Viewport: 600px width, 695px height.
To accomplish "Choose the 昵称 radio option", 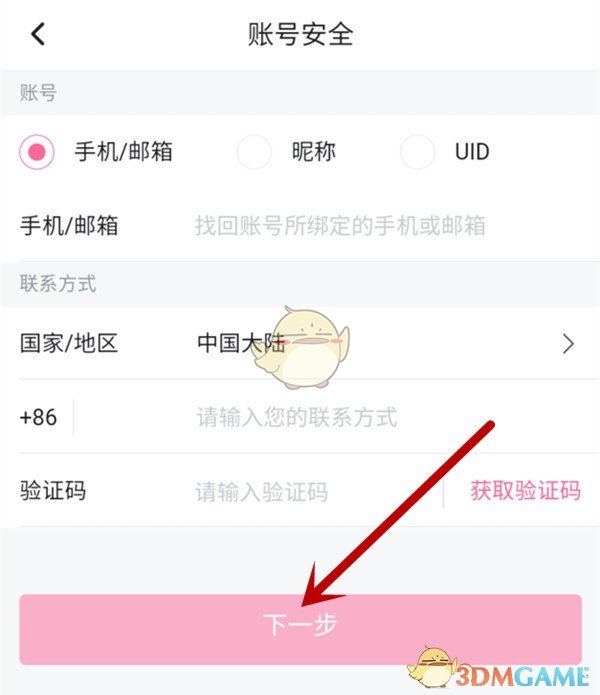I will [x=254, y=152].
